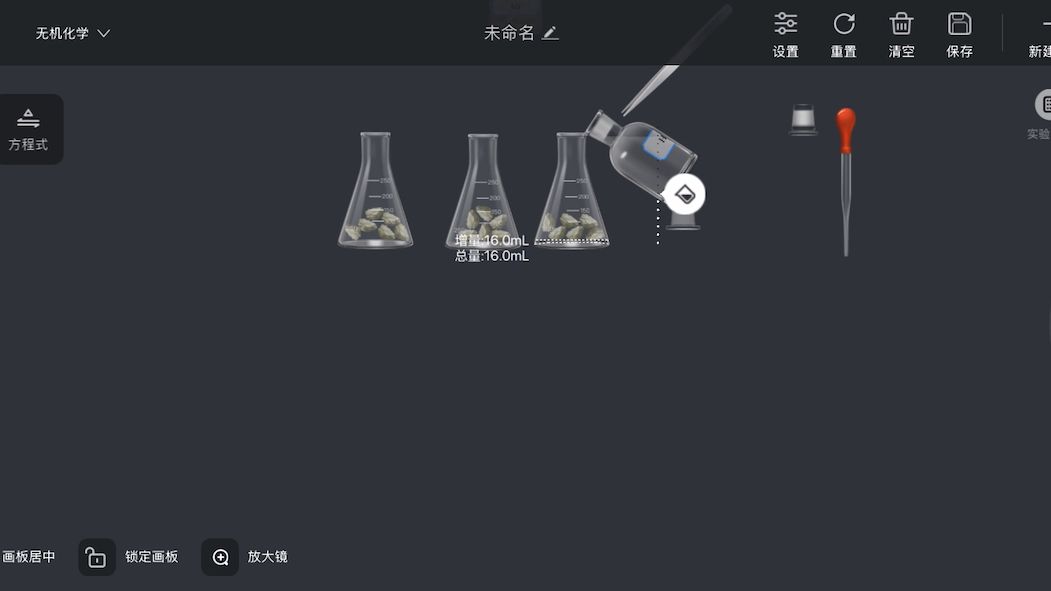Select the first conical flask
Viewport: 1051px width, 591px height.
[375, 195]
